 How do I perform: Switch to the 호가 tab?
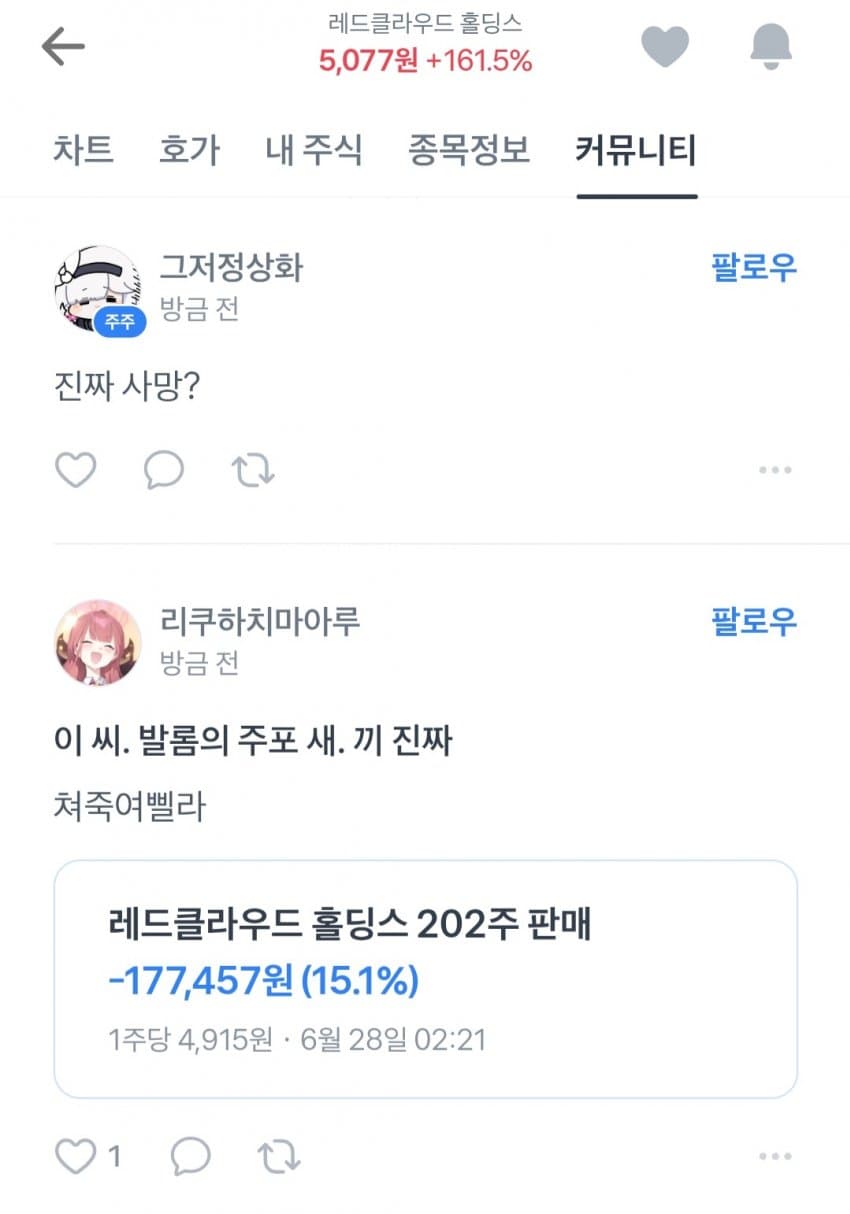pyautogui.click(x=189, y=151)
